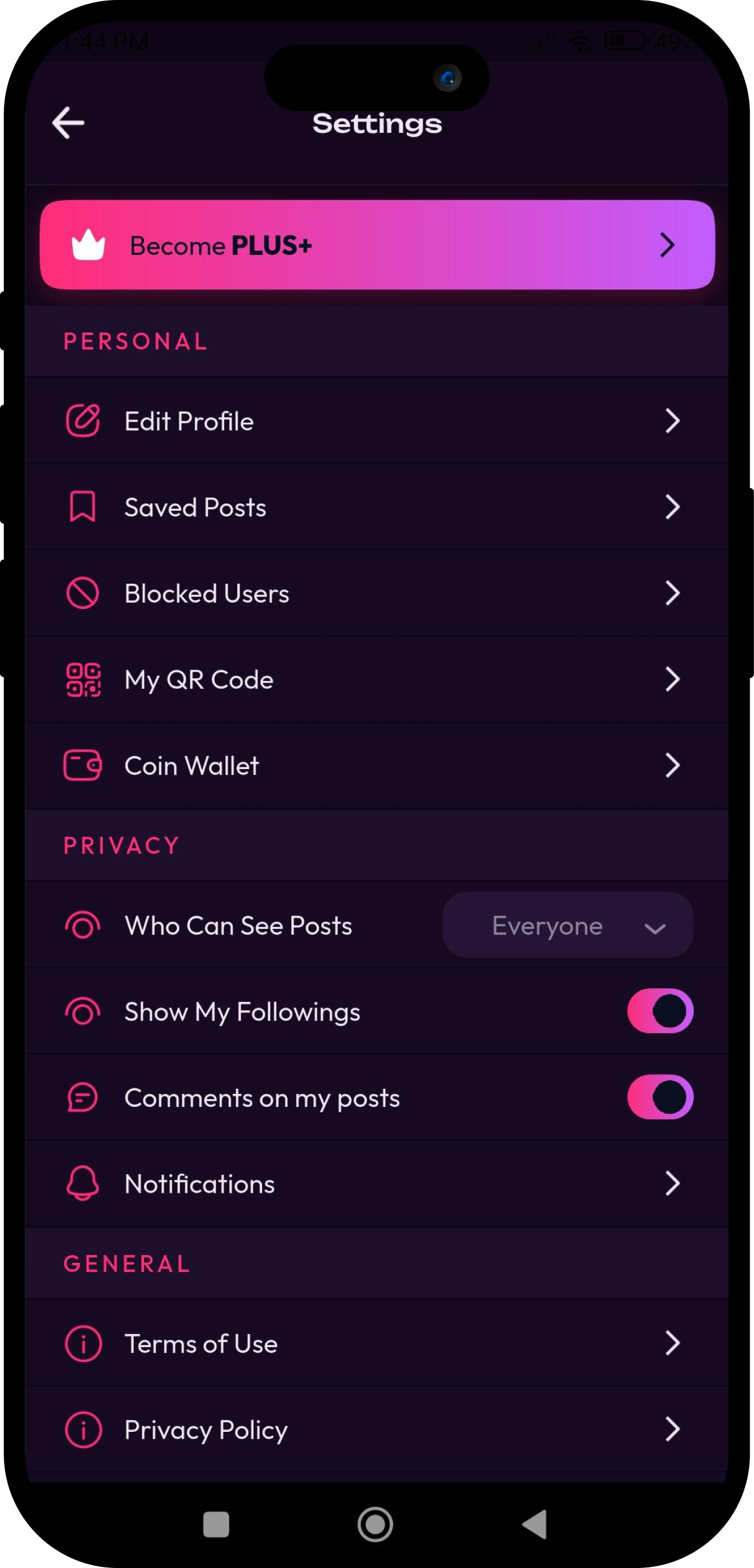The width and height of the screenshot is (754, 1568).
Task: Open the Privacy Policy page
Action: click(x=377, y=1430)
